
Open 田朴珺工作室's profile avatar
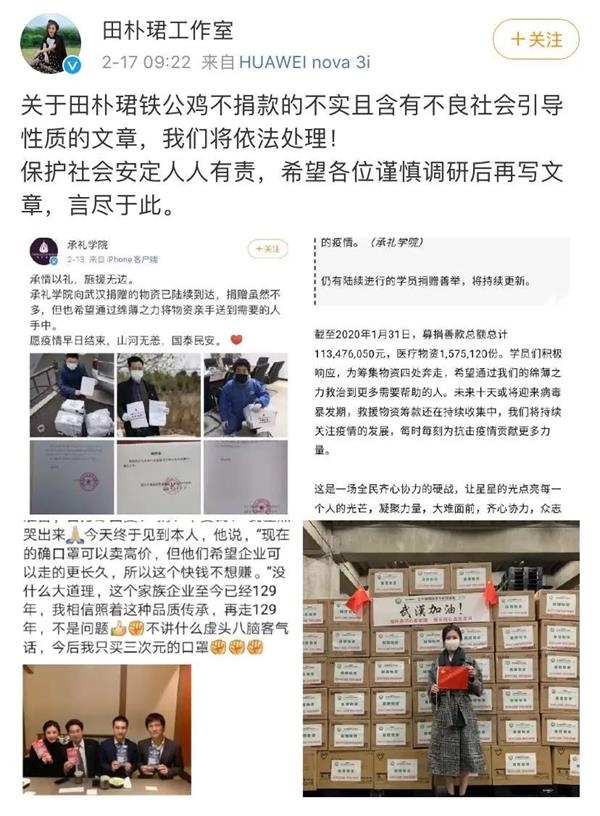(x=50, y=44)
